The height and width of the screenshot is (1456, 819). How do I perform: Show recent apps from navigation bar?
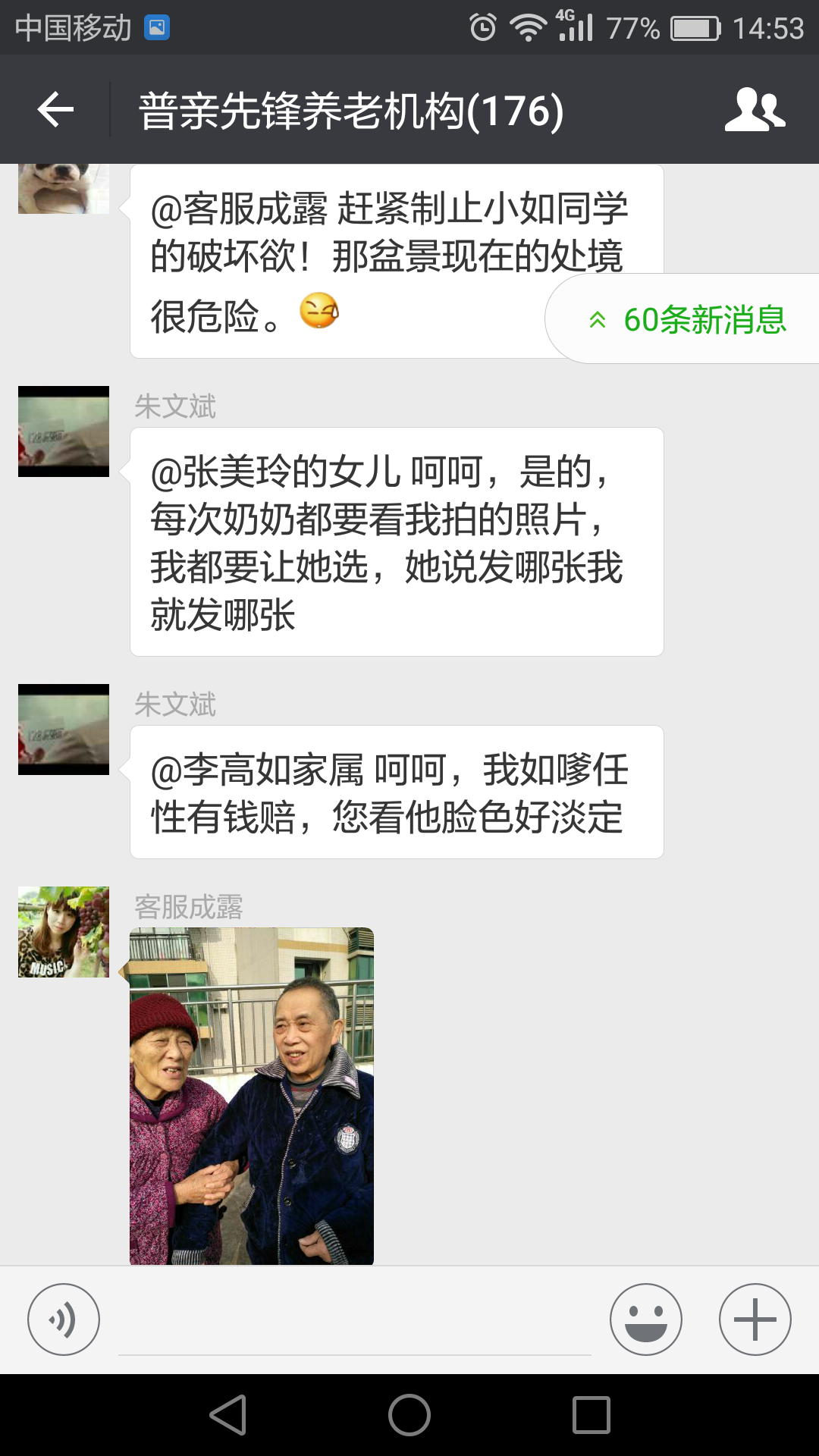pyautogui.click(x=591, y=1415)
